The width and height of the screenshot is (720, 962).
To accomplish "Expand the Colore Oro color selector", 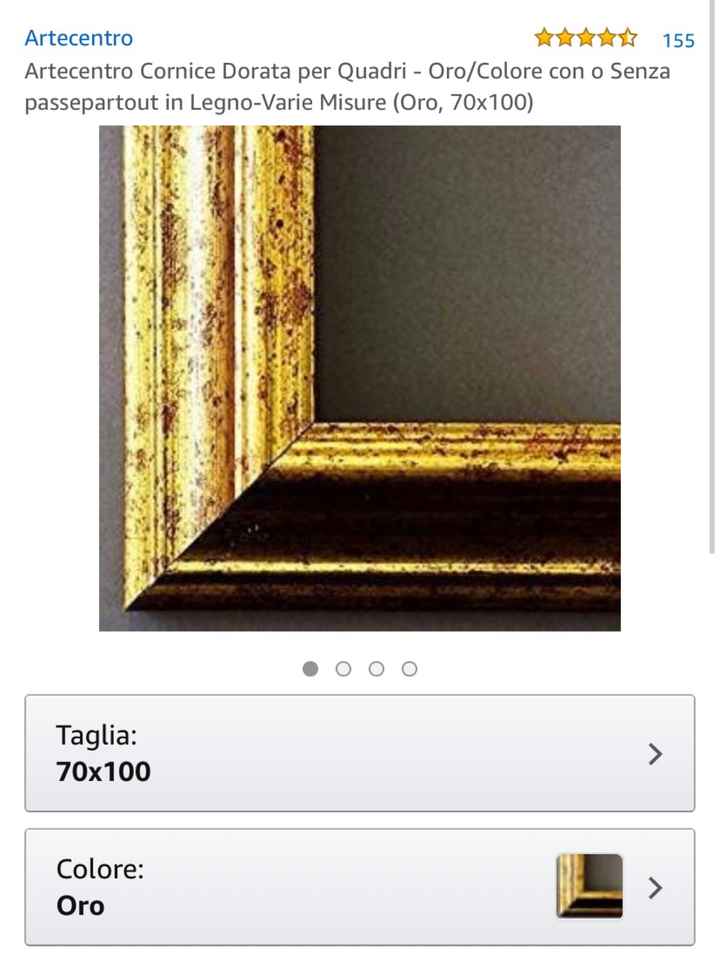I will (360, 887).
